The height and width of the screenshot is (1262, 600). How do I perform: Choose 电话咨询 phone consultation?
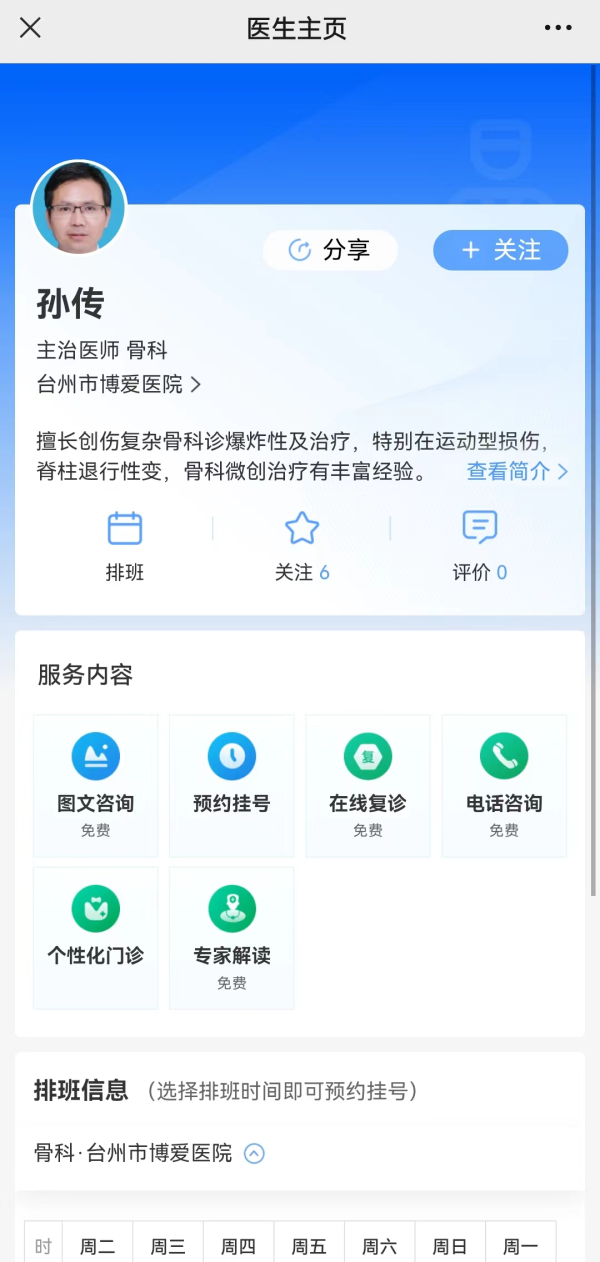[x=504, y=785]
